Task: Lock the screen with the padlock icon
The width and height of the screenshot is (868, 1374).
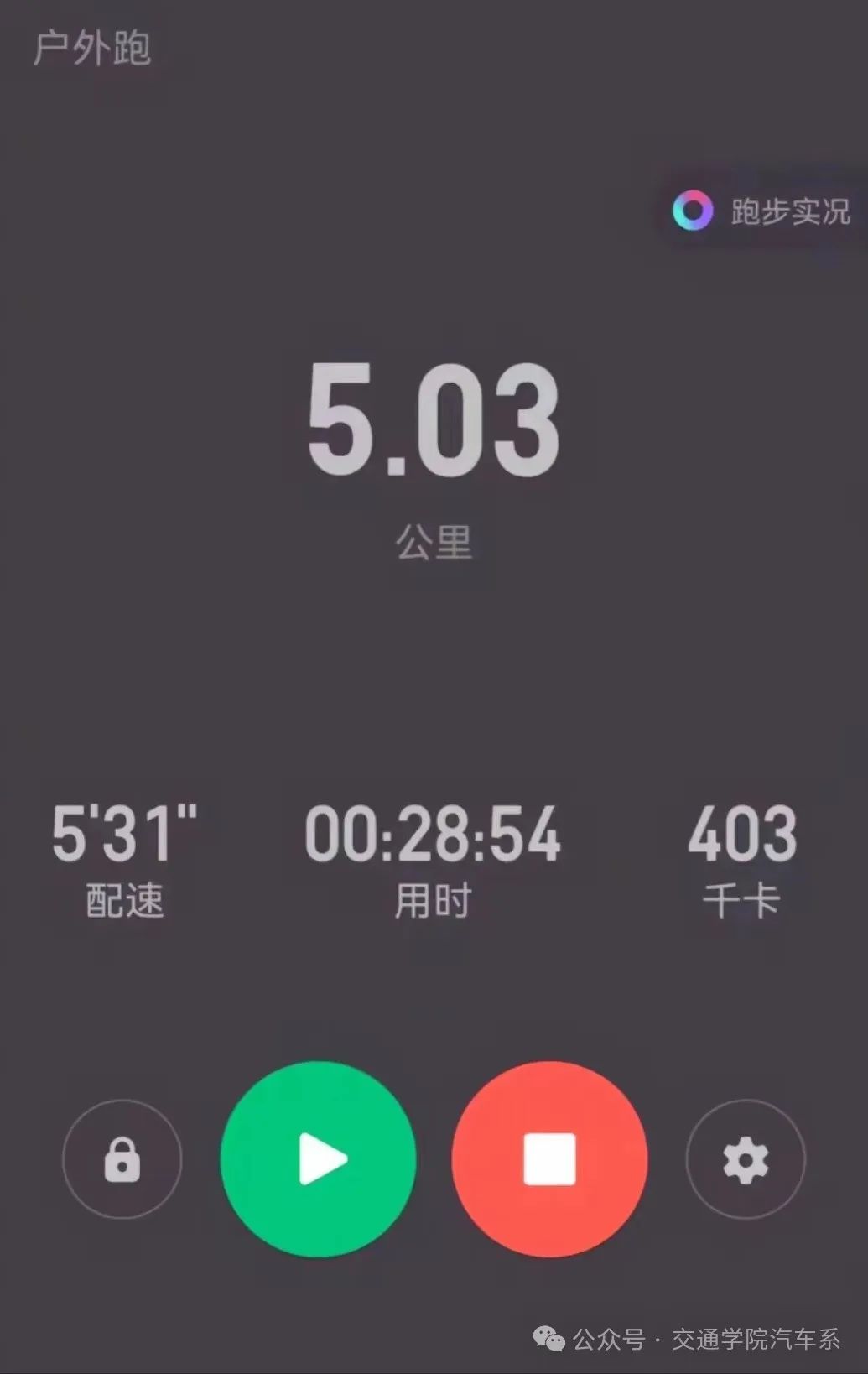Action: point(122,1159)
